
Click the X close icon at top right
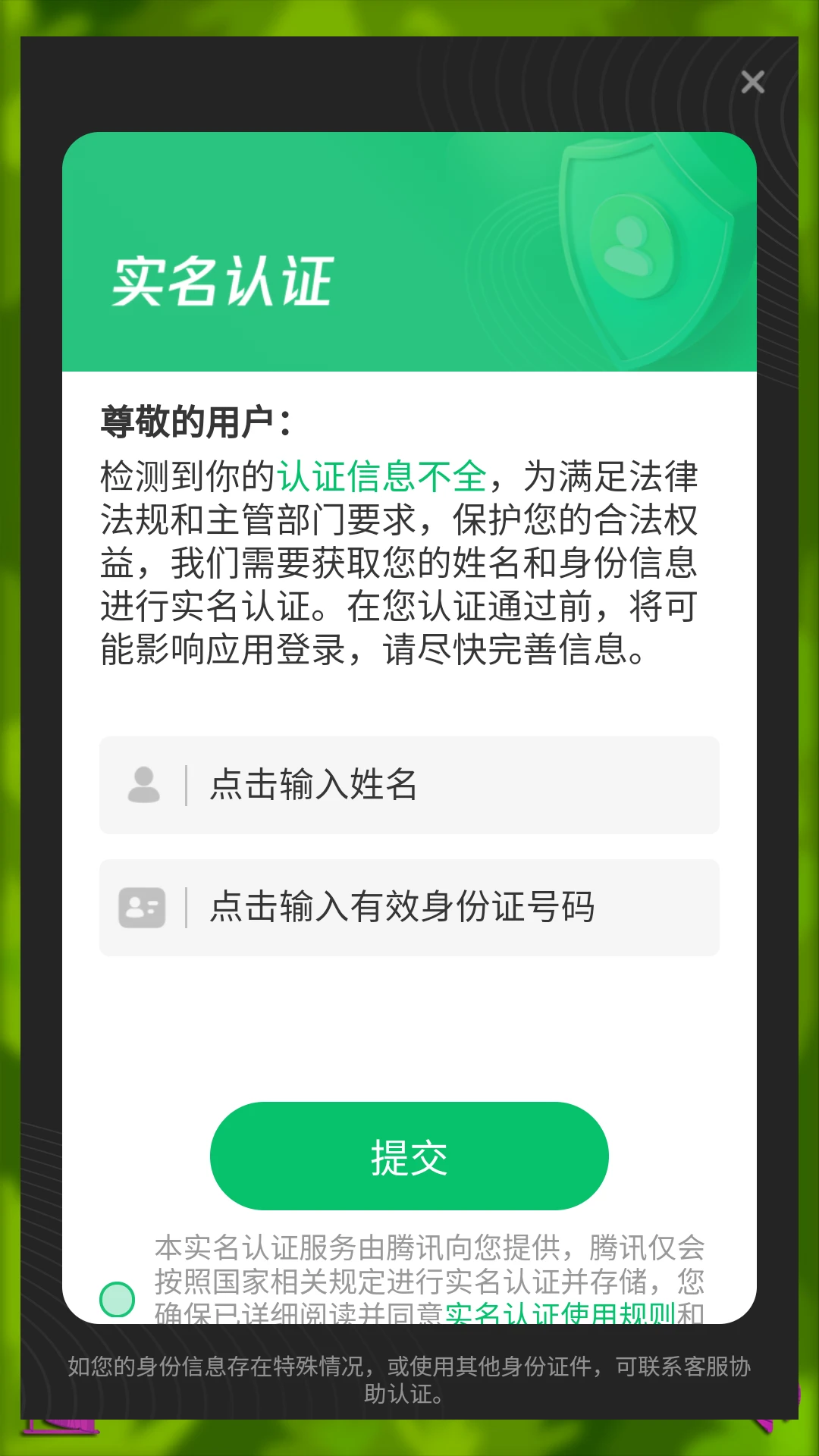tap(752, 81)
